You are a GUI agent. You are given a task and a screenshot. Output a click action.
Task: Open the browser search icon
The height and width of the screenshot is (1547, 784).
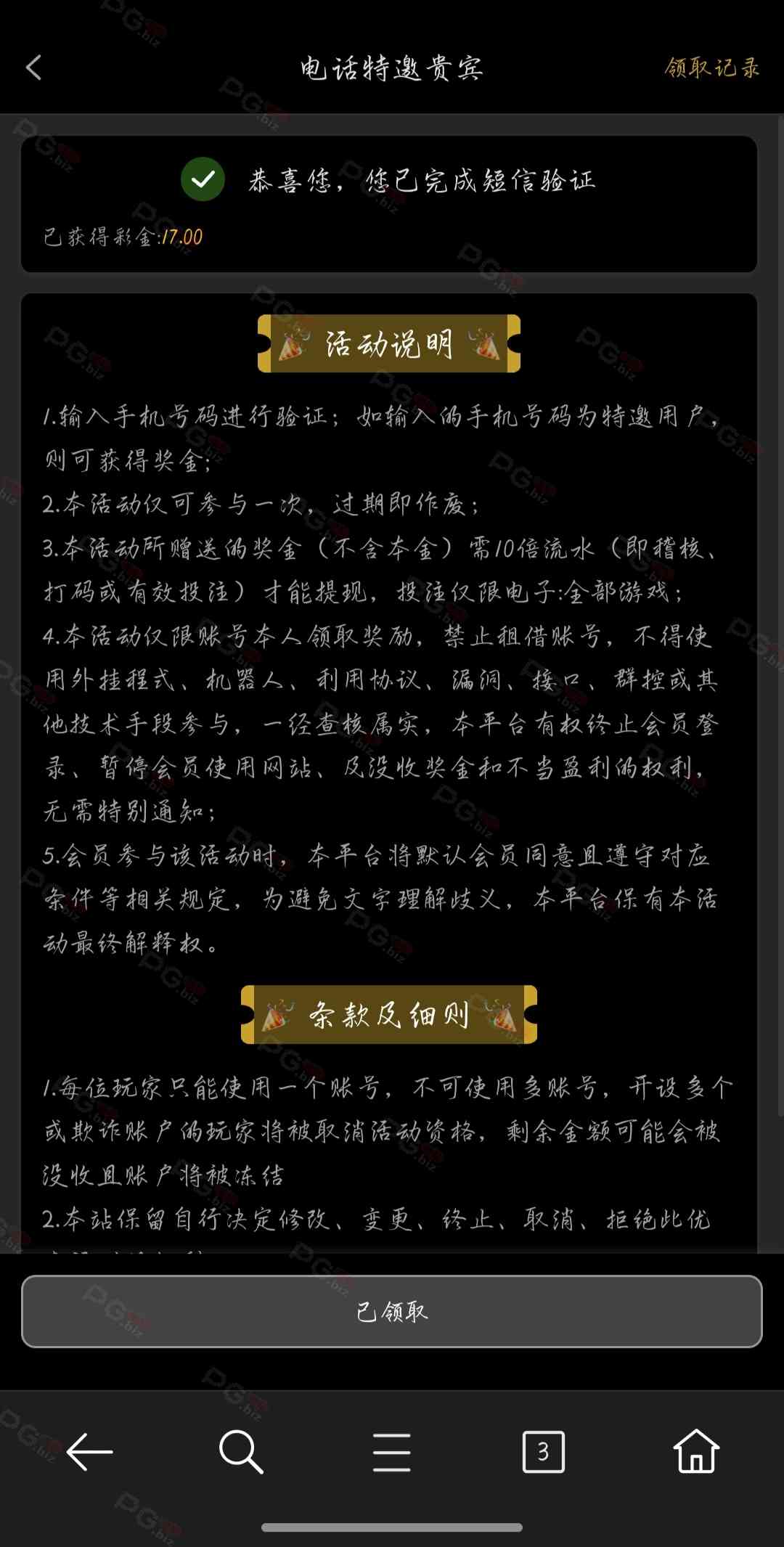point(240,1452)
